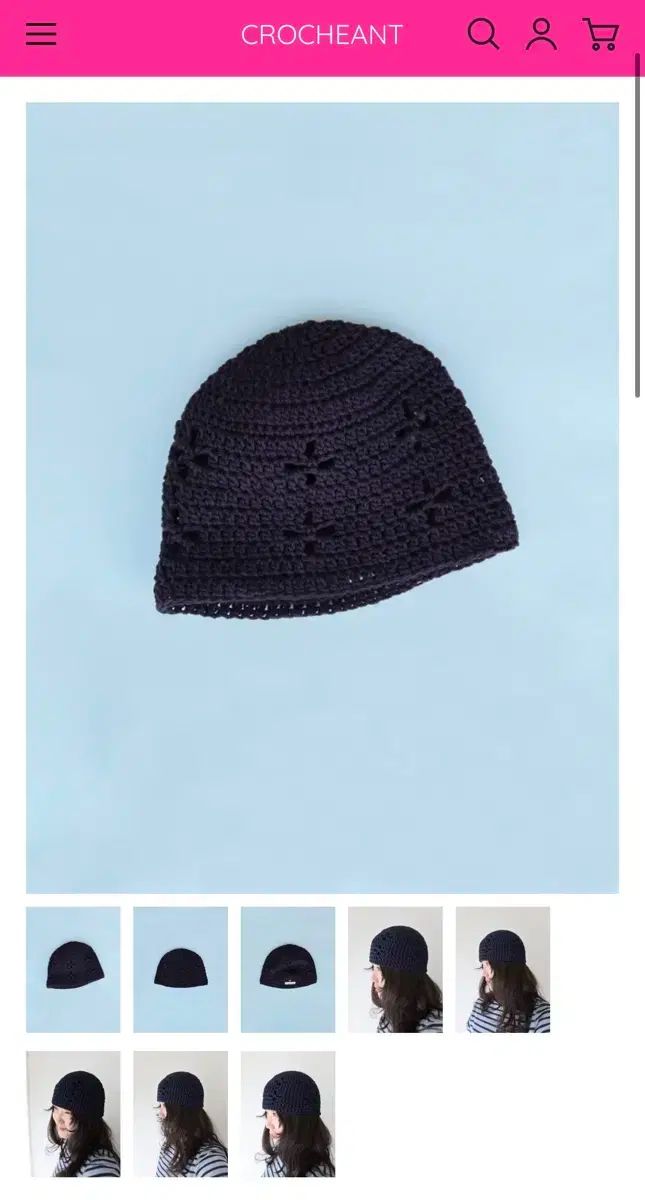Open the hamburger navigation menu
The width and height of the screenshot is (645, 1200).
[x=41, y=34]
